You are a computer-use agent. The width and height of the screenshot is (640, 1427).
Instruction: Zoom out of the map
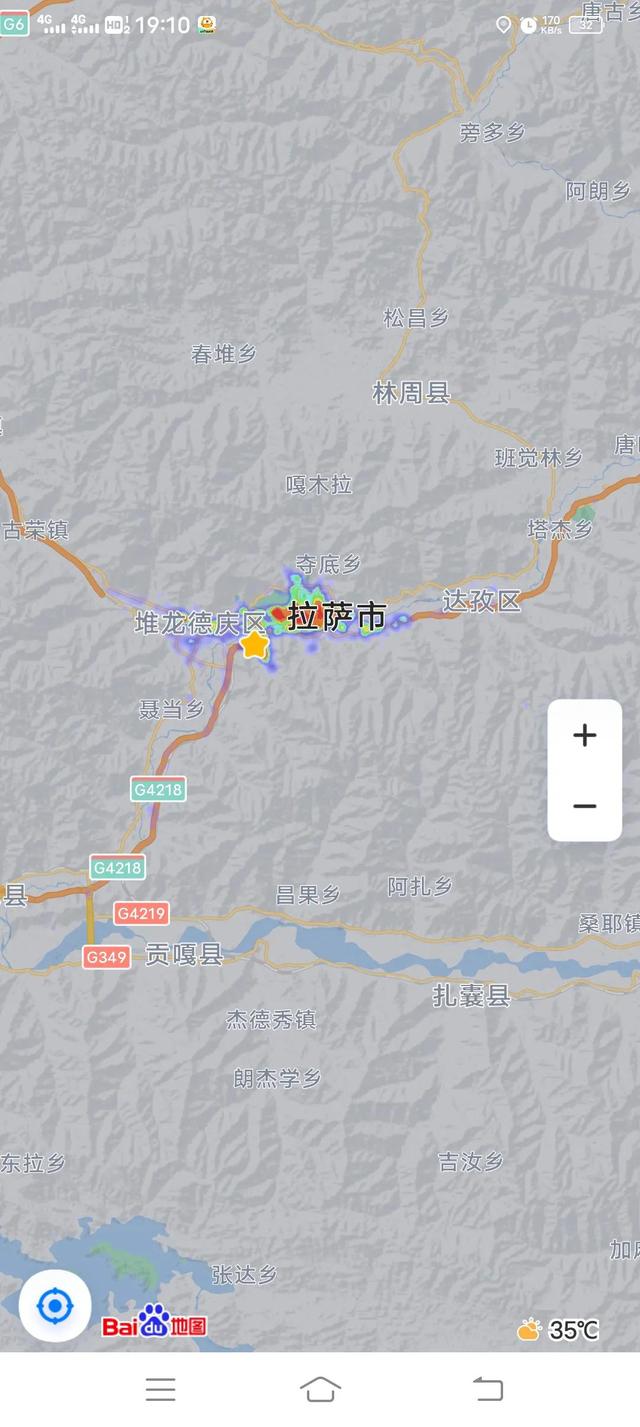585,806
